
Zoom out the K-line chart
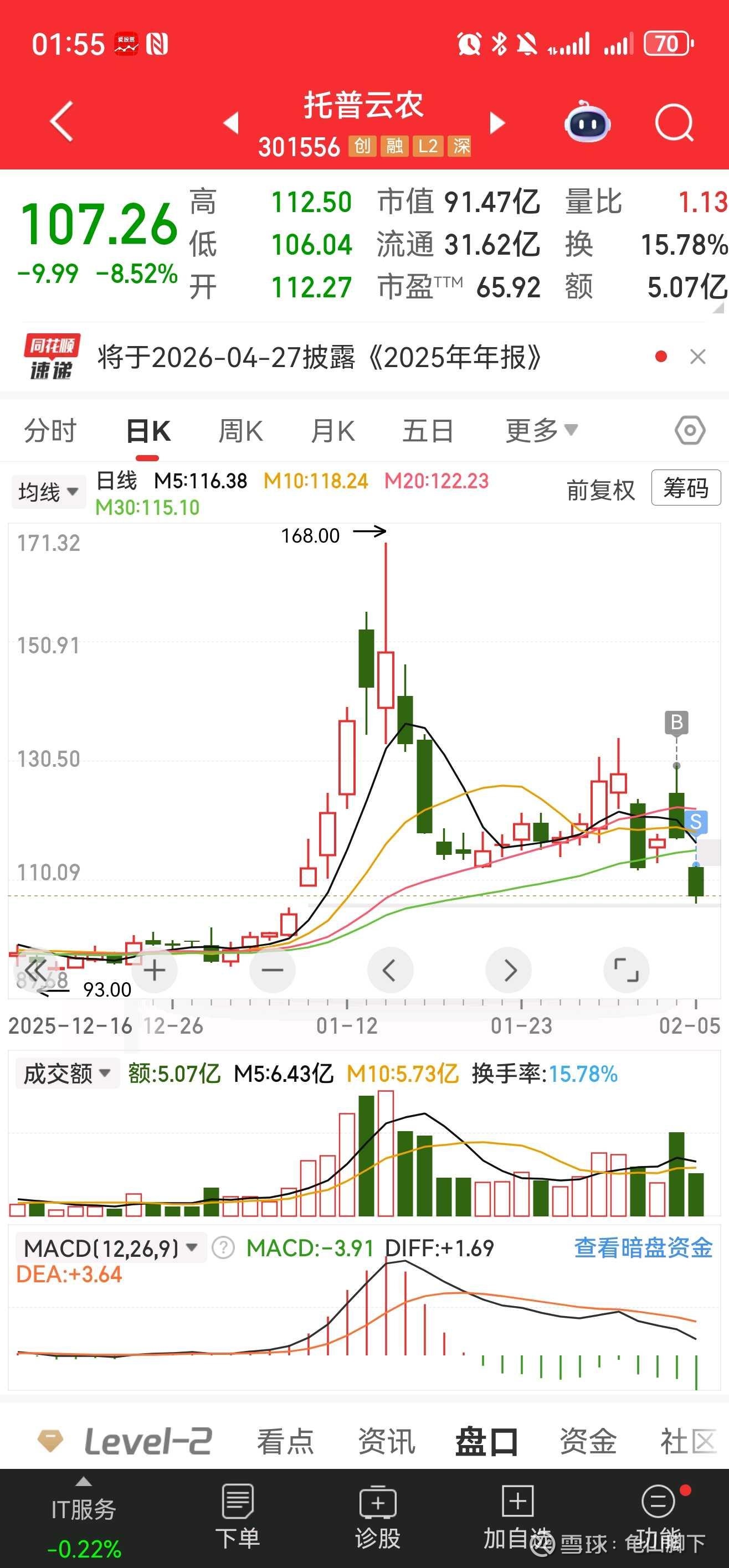272,969
